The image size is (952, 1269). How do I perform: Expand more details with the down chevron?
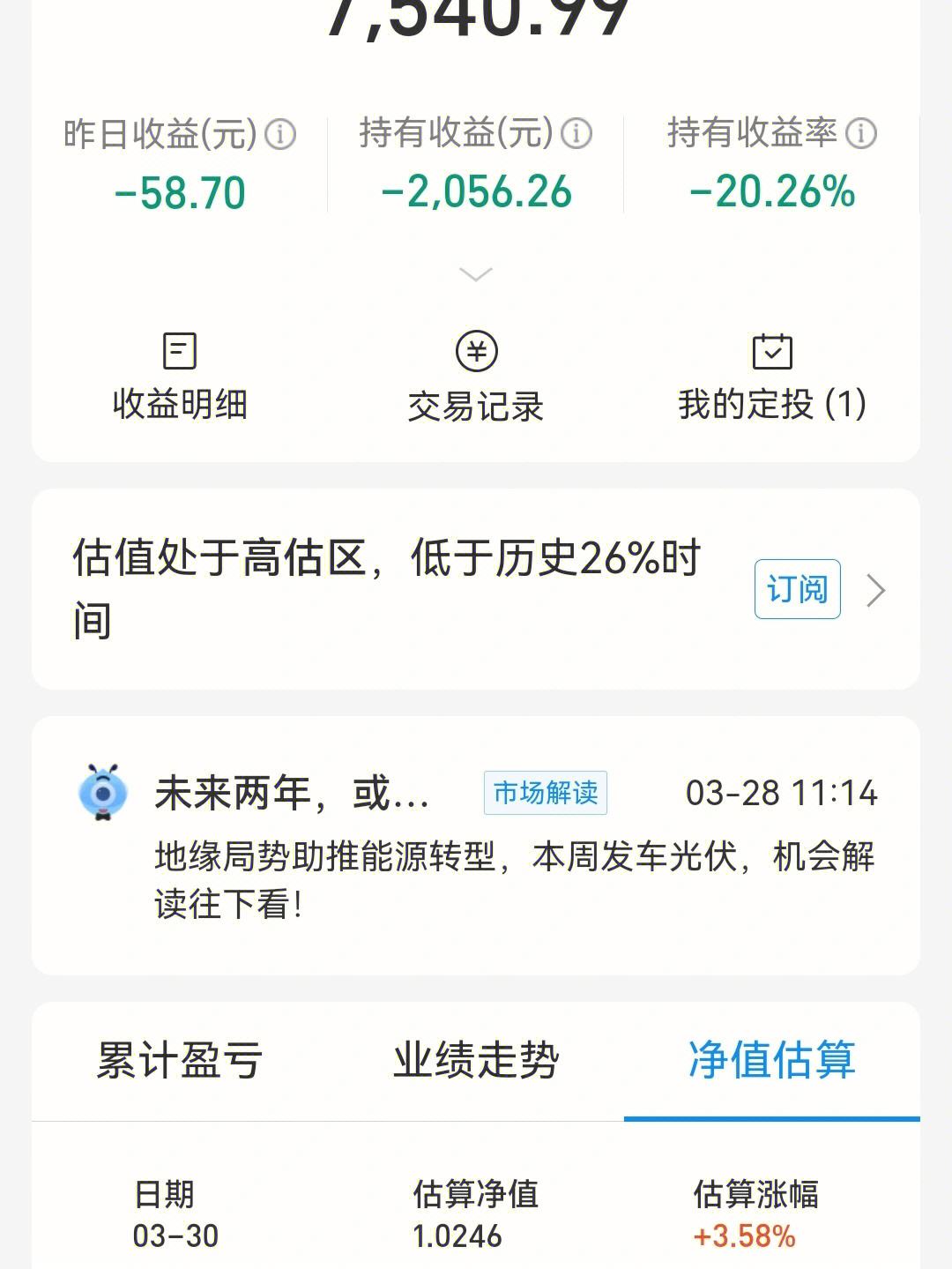(476, 274)
